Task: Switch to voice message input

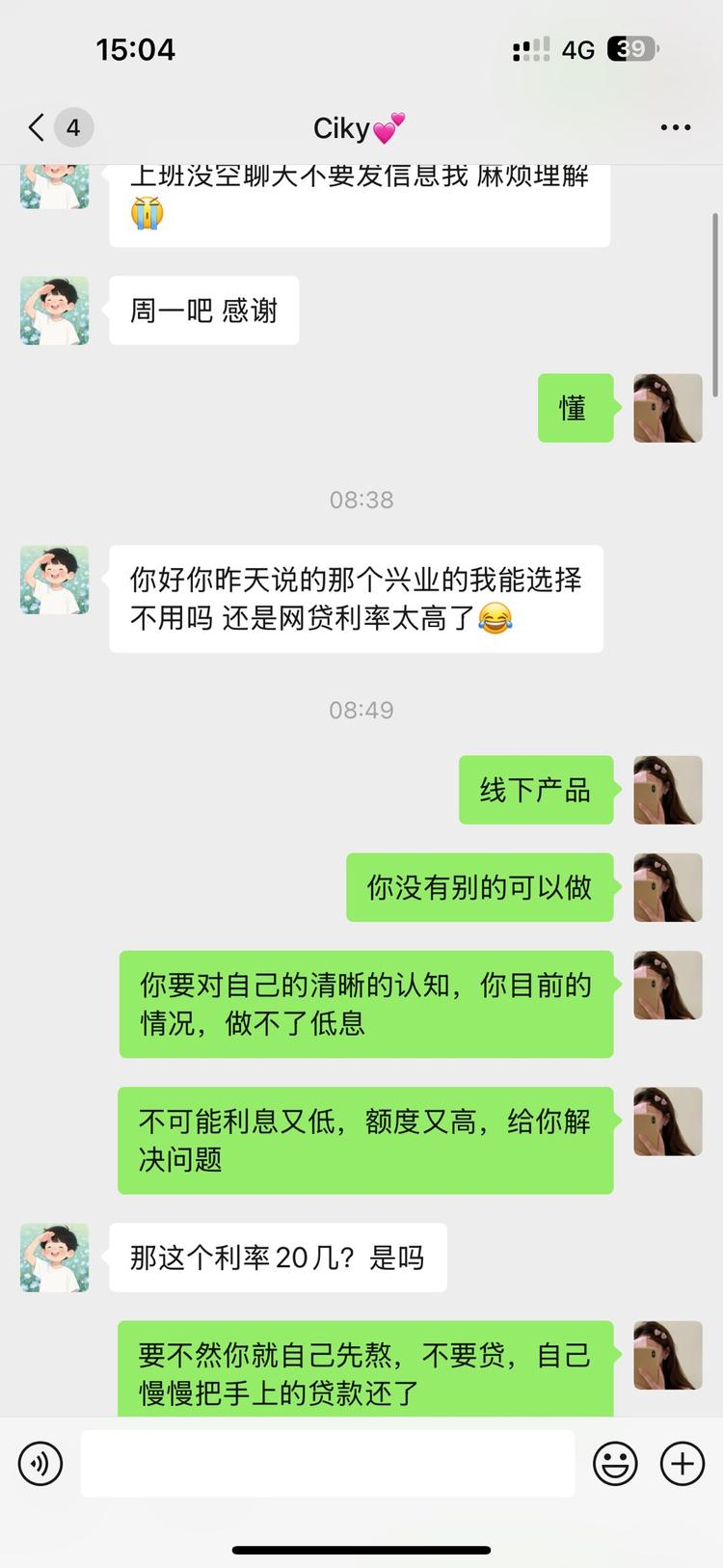Action: pyautogui.click(x=40, y=1463)
